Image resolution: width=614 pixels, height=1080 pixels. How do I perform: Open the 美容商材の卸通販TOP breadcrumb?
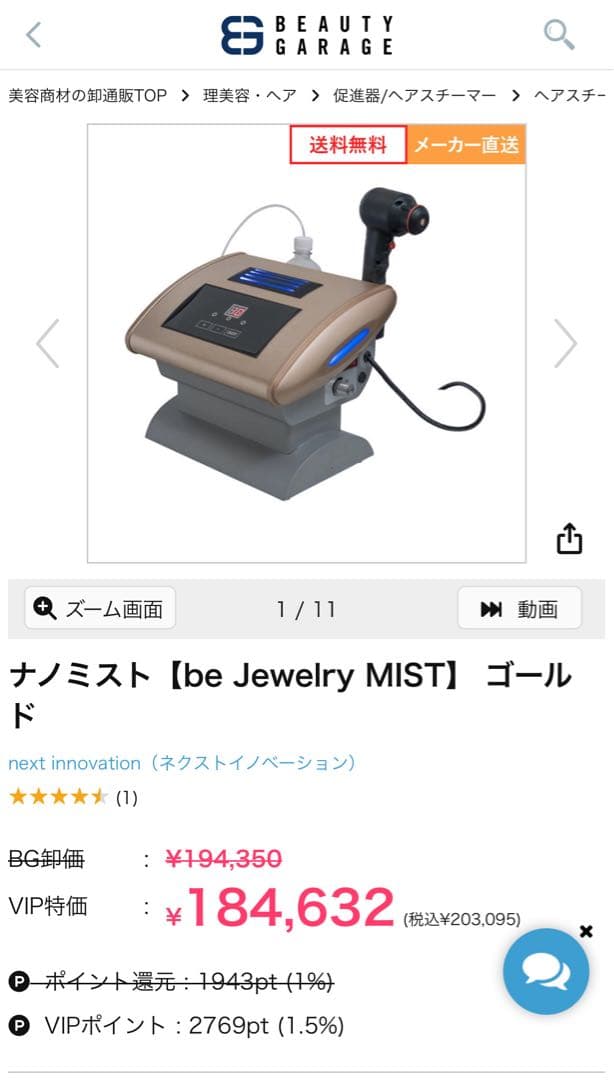88,96
